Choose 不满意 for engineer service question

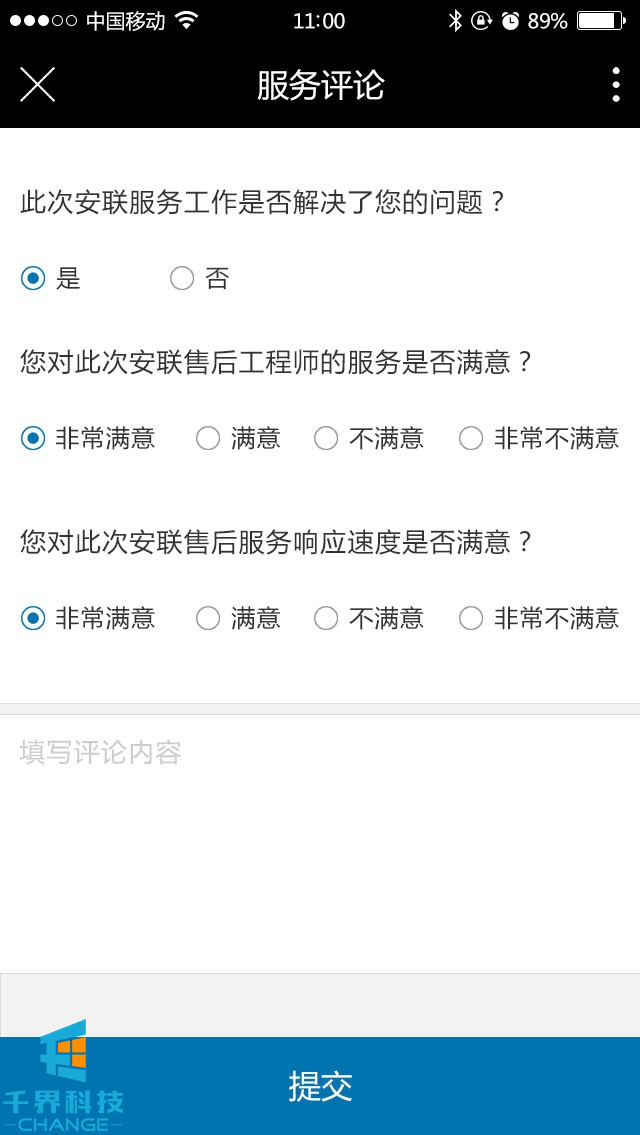[326, 438]
